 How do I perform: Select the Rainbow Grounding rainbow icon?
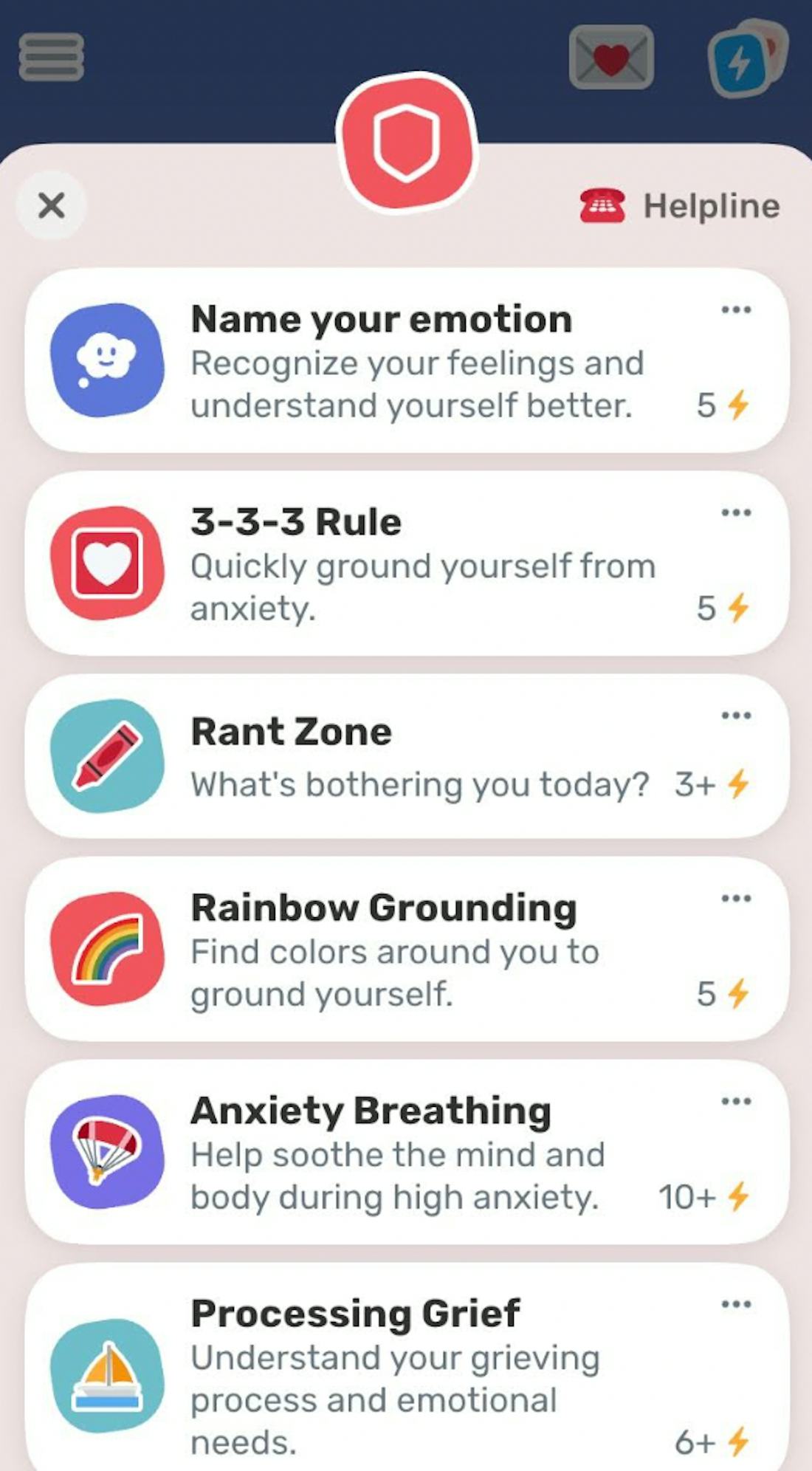coord(109,953)
